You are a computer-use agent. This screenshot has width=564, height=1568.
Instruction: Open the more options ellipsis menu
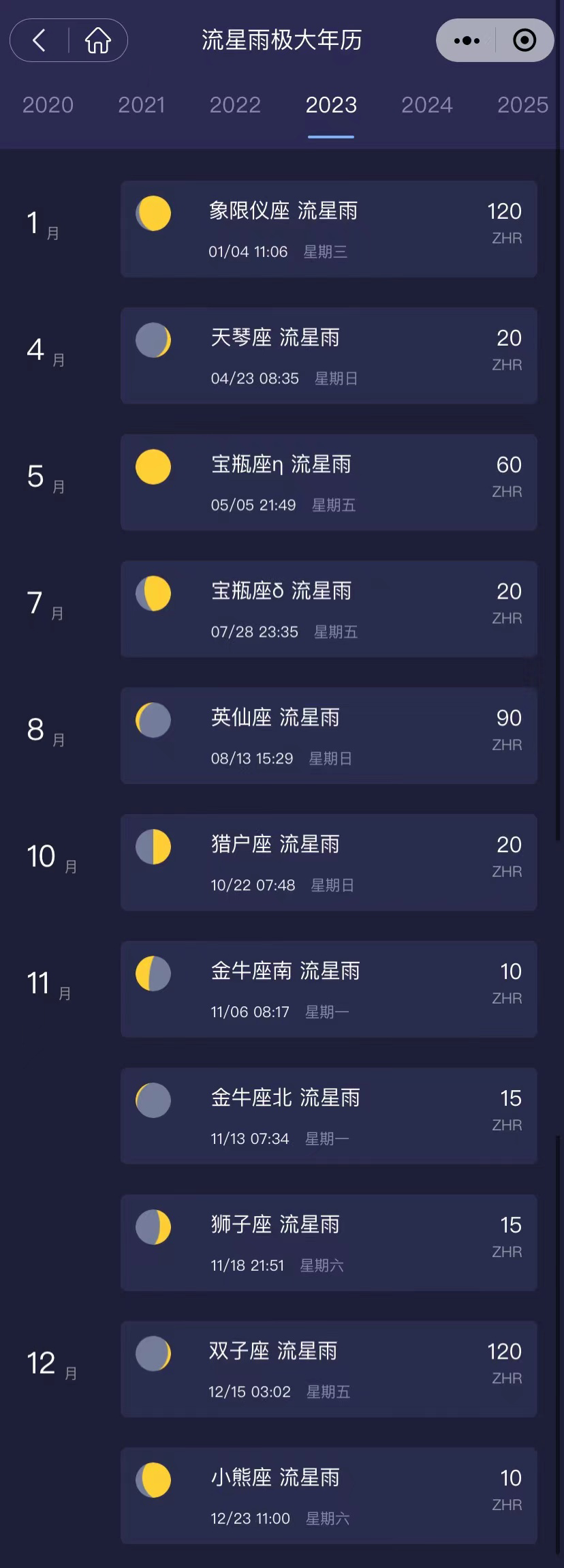(465, 40)
